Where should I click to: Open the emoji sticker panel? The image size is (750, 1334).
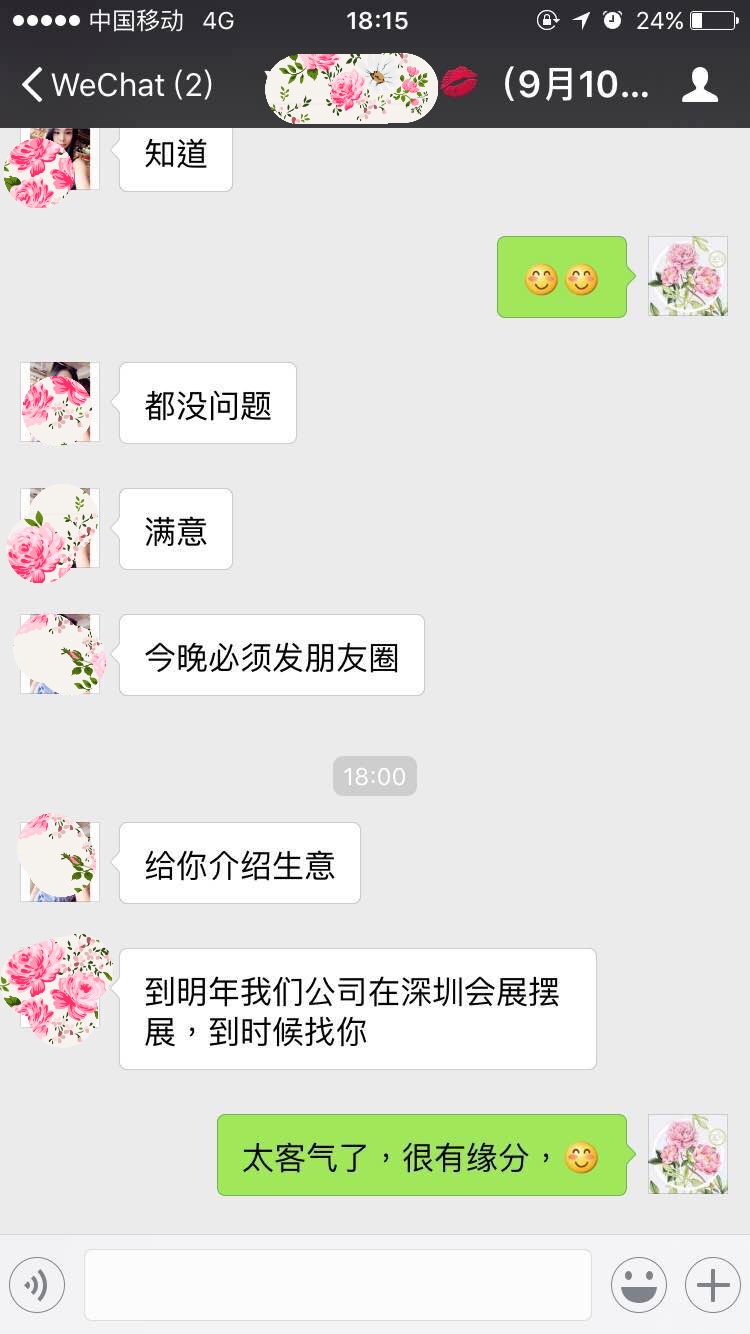(x=639, y=1285)
